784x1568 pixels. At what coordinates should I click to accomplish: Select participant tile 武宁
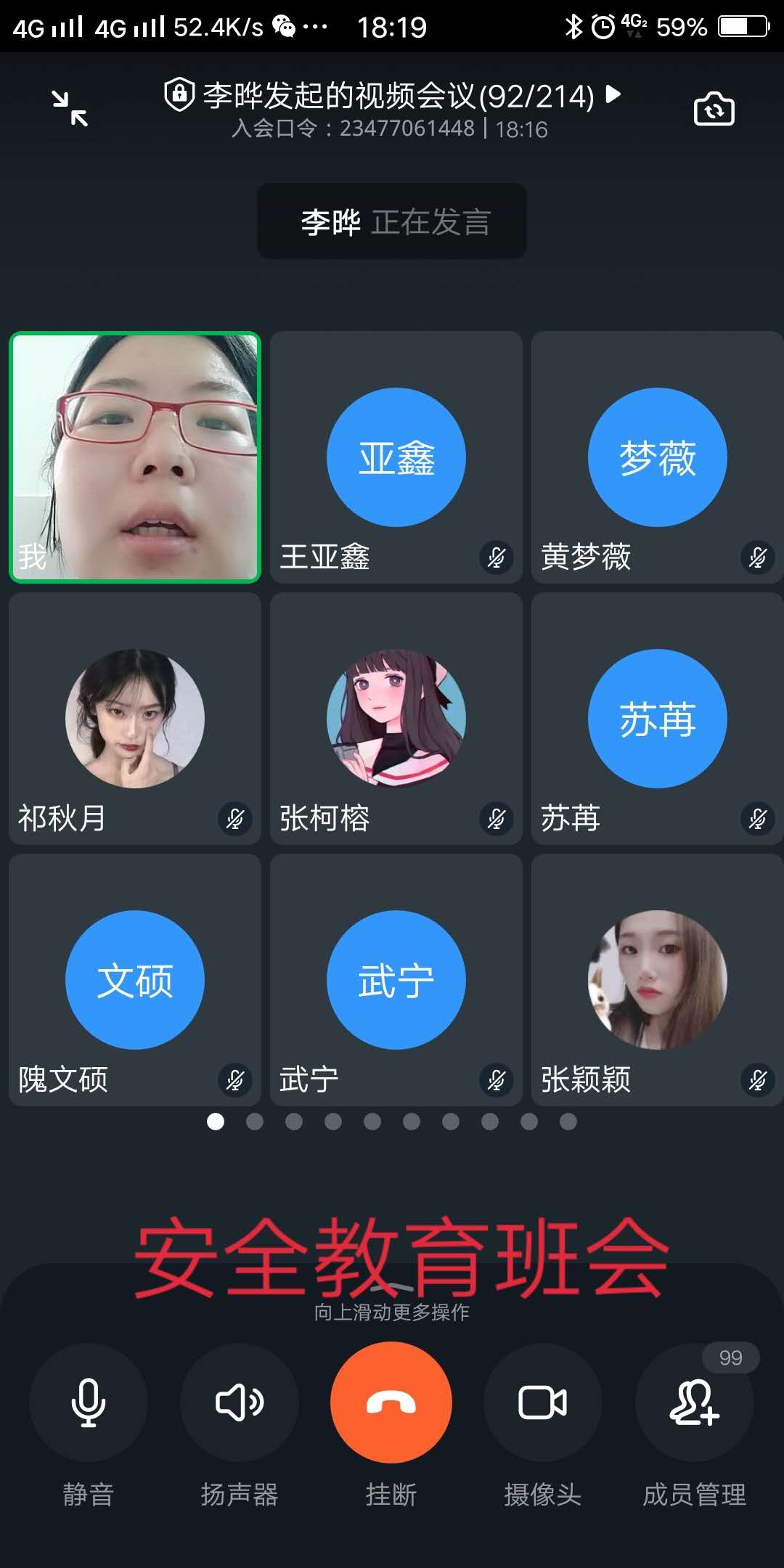tap(396, 980)
